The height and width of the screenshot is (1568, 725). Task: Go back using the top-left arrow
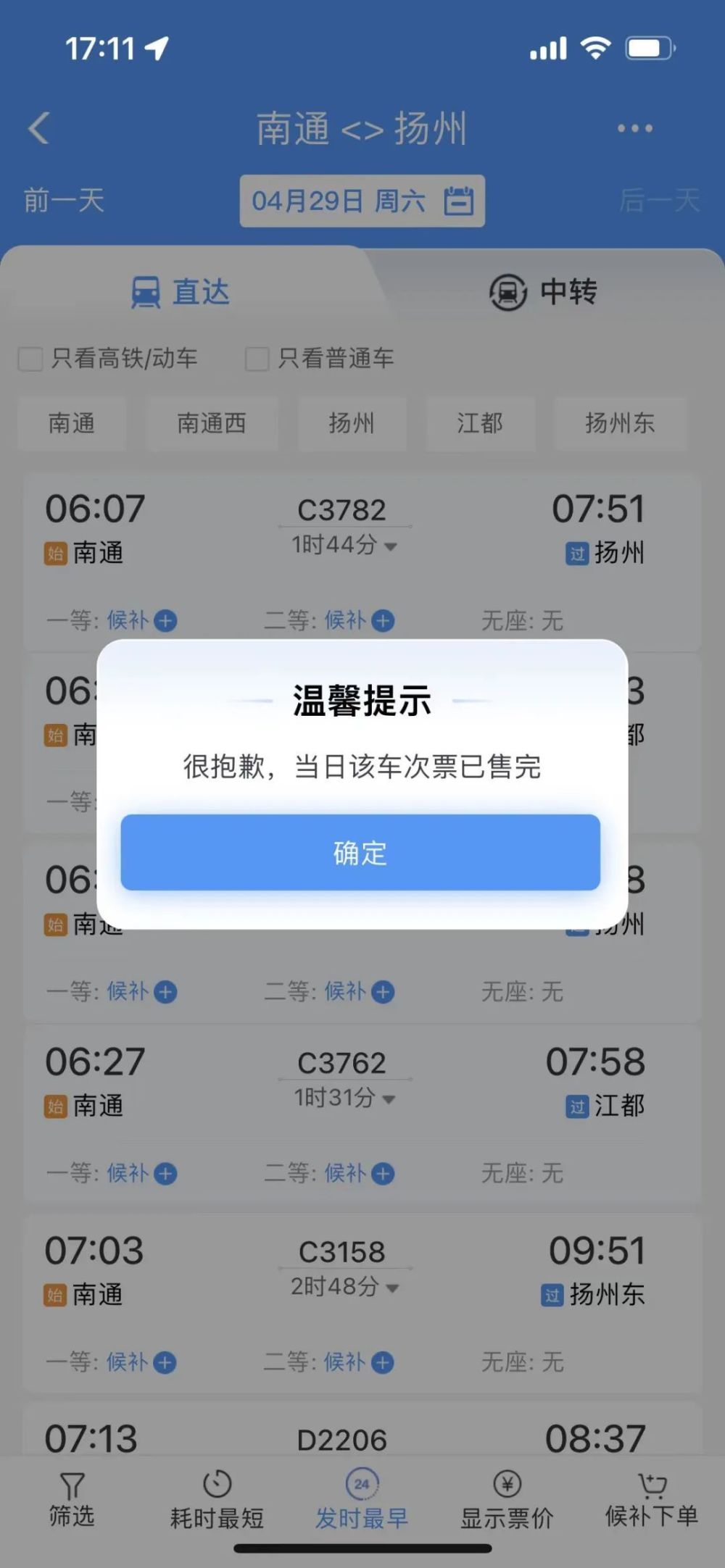tap(39, 128)
